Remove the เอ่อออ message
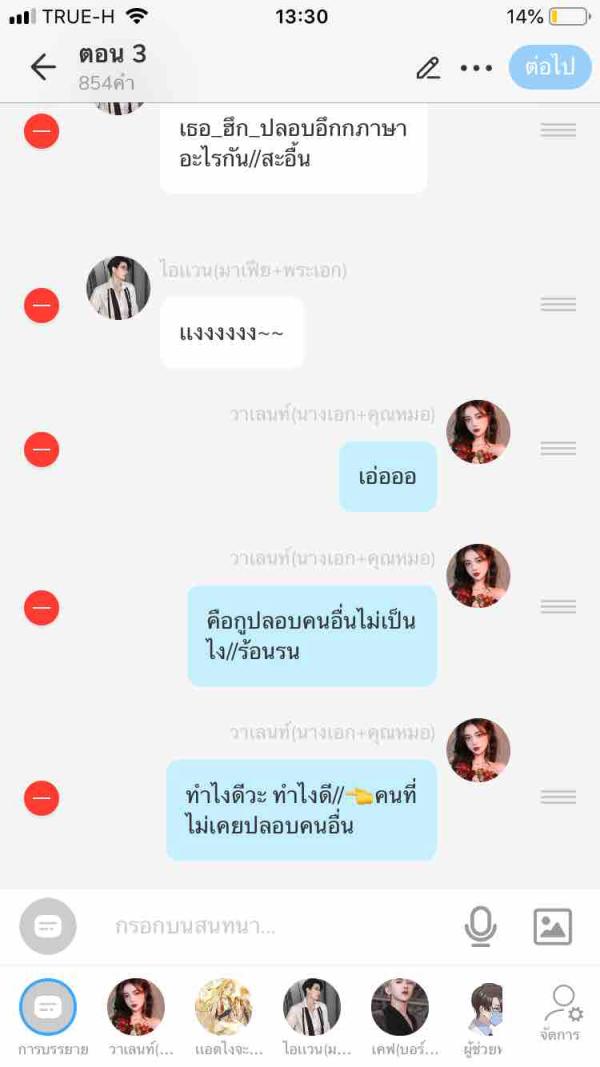Image resolution: width=600 pixels, height=1067 pixels. point(41,449)
